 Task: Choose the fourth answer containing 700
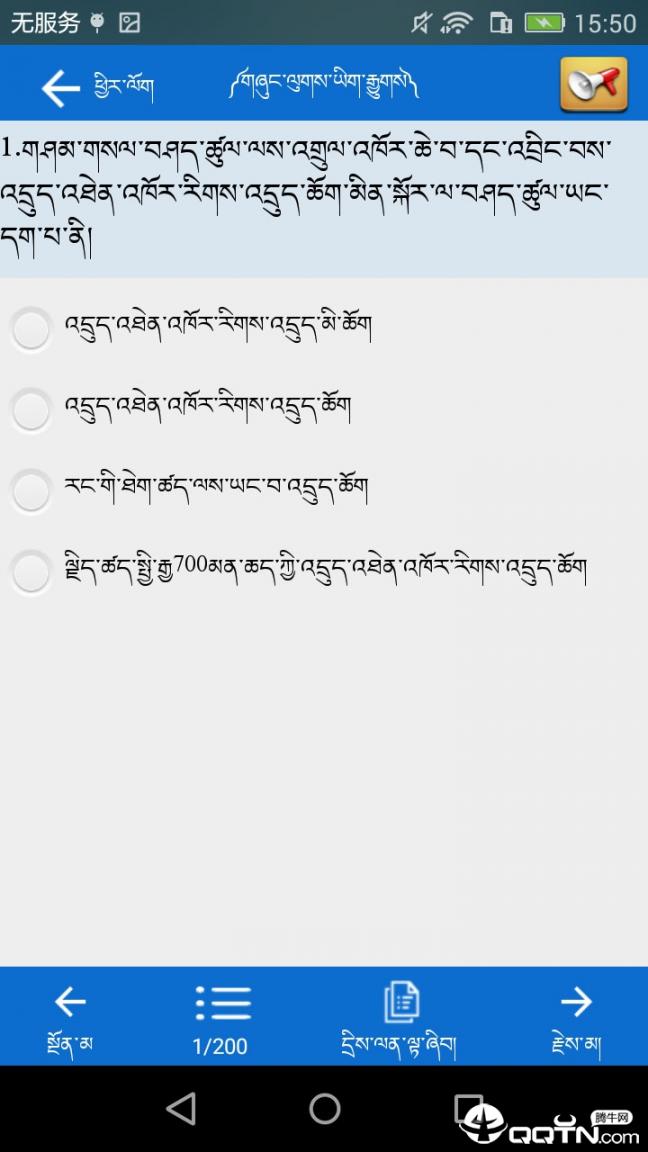click(31, 573)
